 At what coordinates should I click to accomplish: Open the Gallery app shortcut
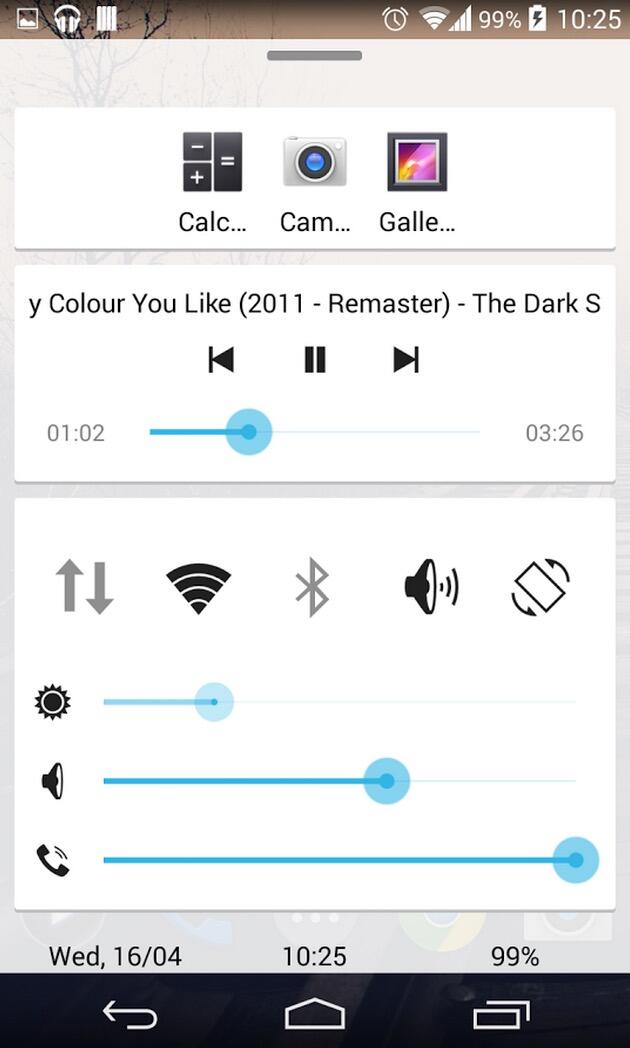417,182
